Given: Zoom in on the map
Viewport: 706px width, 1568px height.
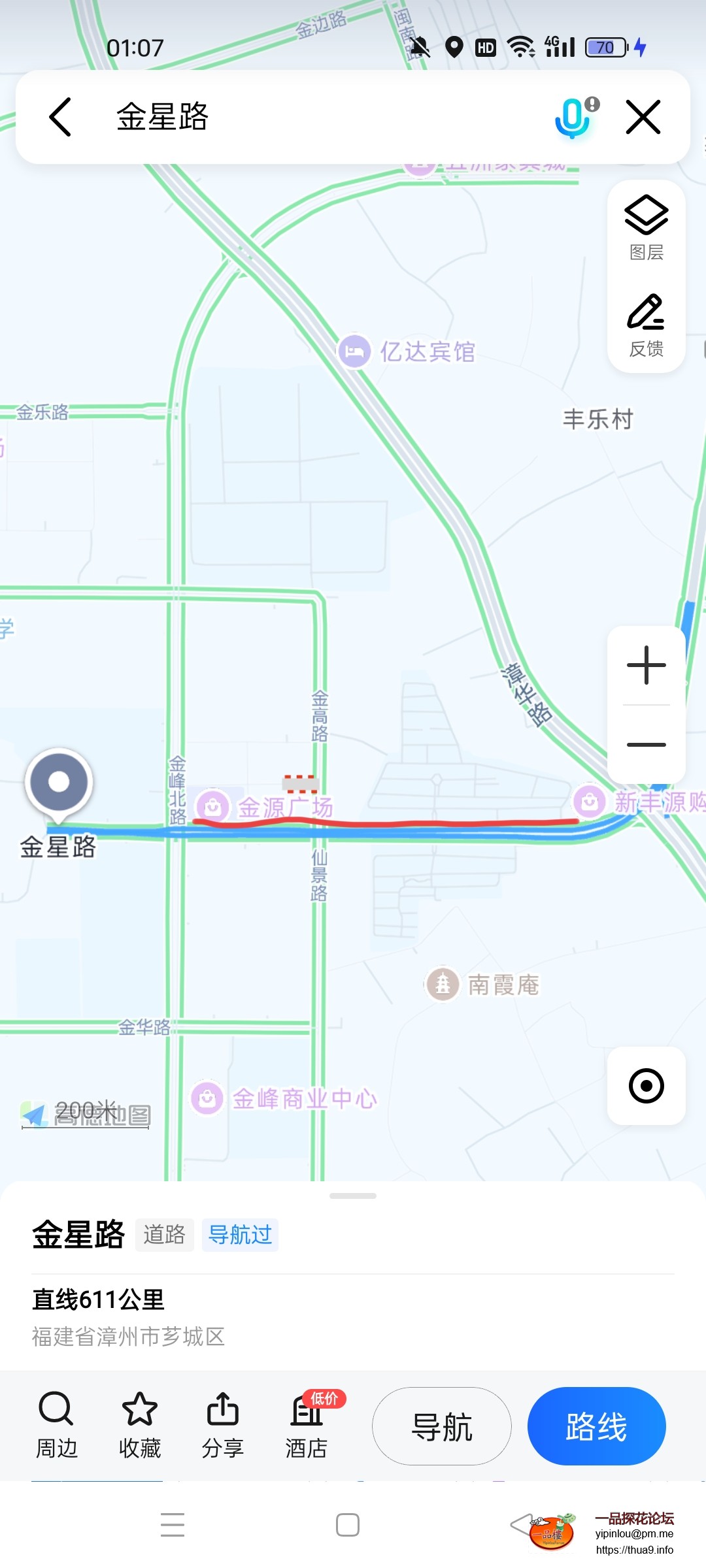Looking at the screenshot, I should pyautogui.click(x=646, y=666).
